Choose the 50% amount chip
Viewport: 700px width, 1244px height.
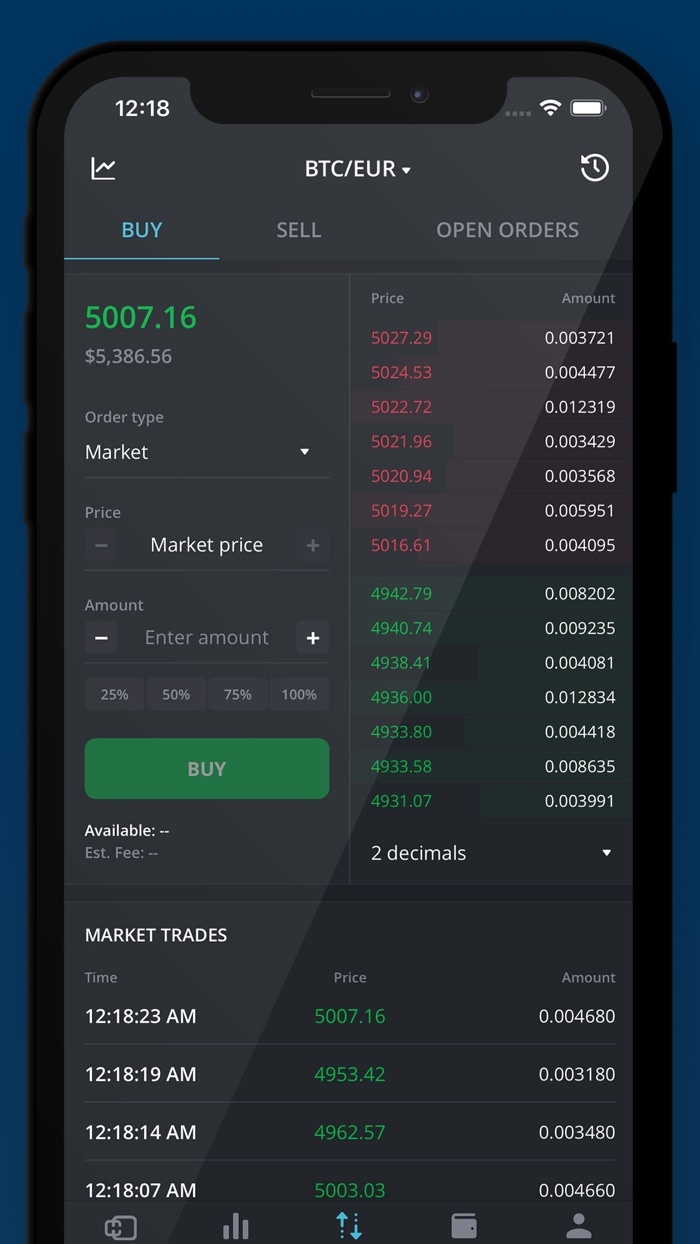click(x=176, y=694)
